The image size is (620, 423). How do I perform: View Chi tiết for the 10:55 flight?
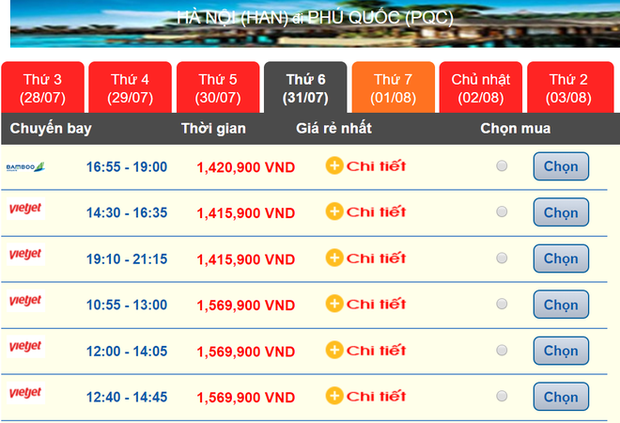pyautogui.click(x=366, y=304)
